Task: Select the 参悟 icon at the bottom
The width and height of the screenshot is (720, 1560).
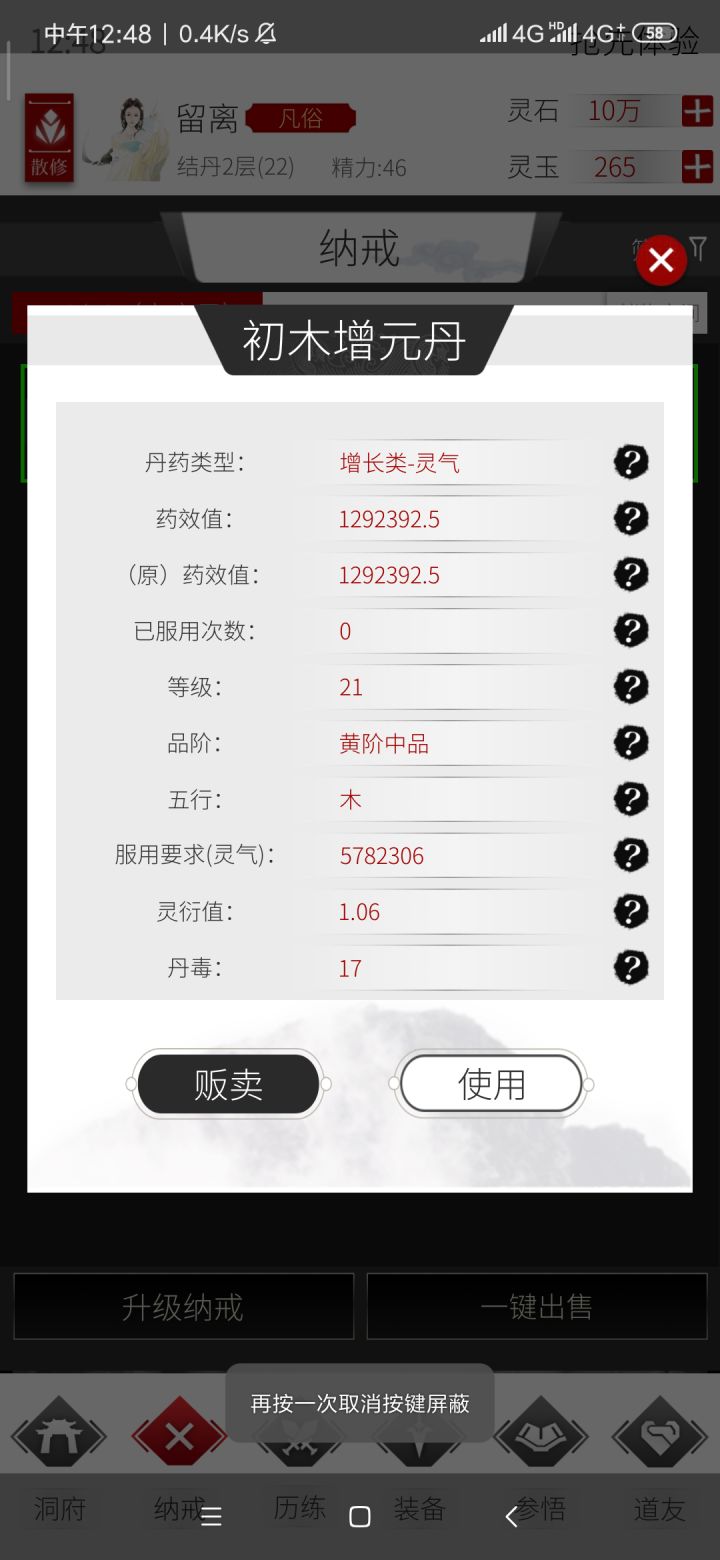Action: [x=539, y=1434]
